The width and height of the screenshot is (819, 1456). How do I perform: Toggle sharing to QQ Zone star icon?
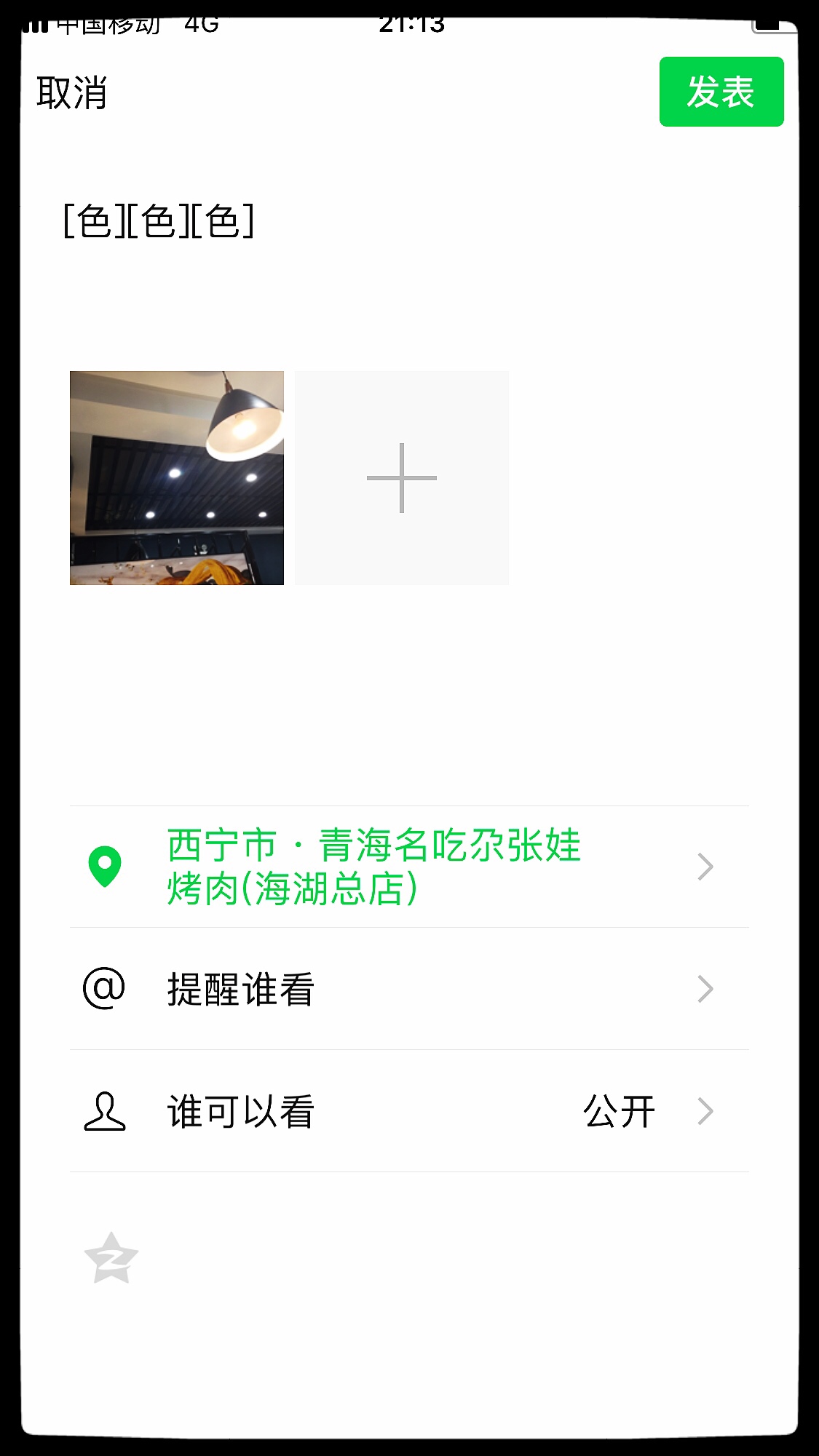pos(111,1258)
